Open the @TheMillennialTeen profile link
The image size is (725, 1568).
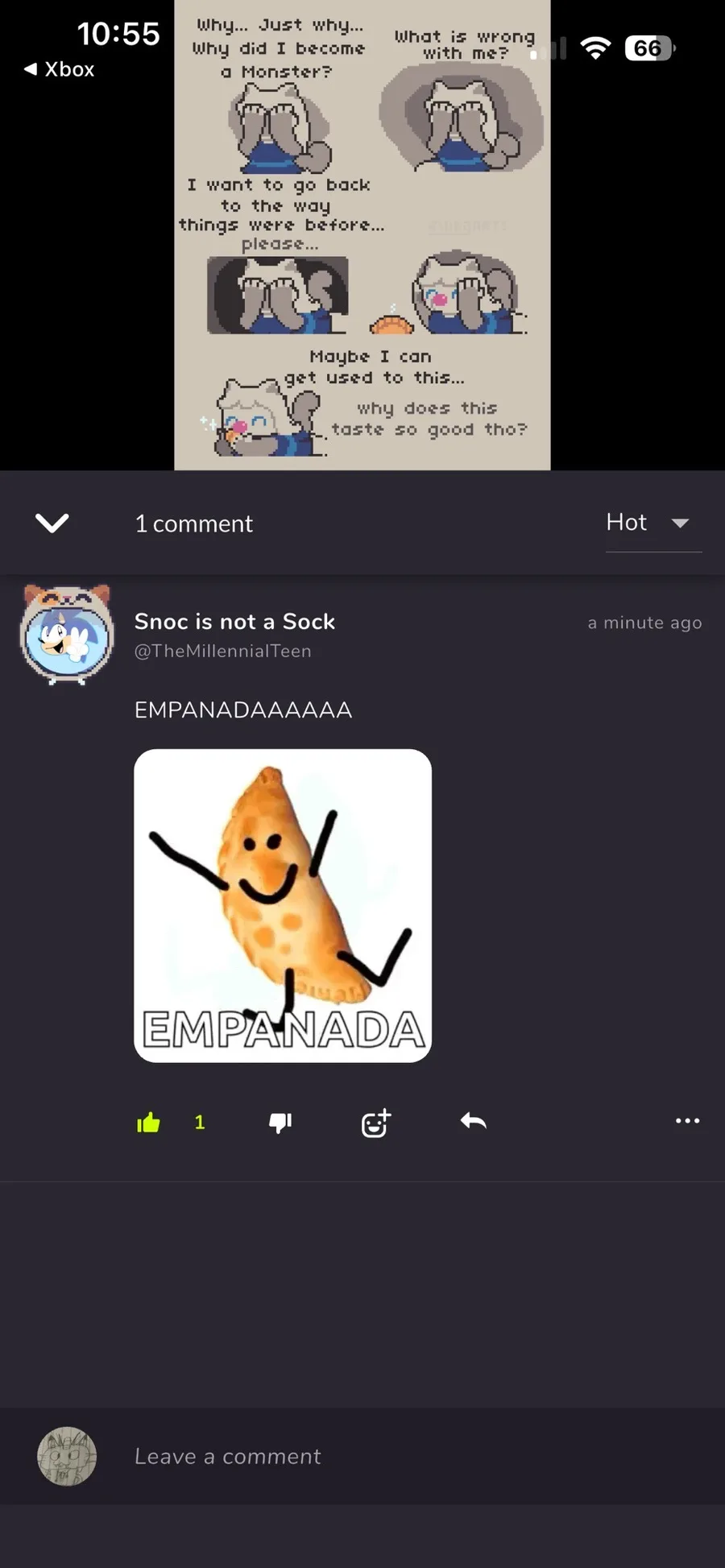pyautogui.click(x=222, y=652)
